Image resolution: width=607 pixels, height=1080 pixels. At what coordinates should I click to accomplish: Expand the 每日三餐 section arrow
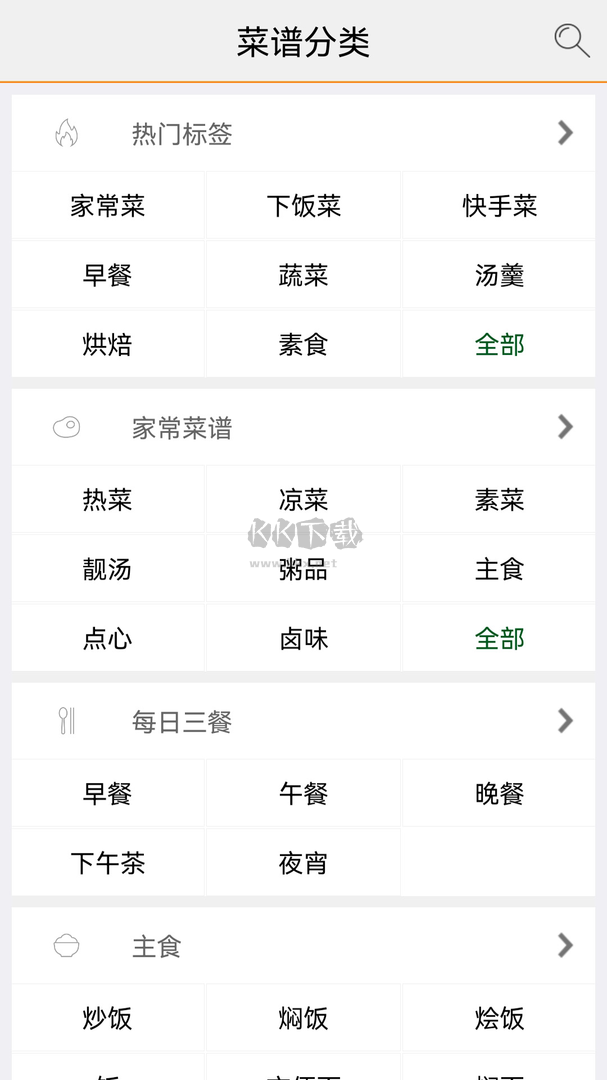[x=565, y=720]
